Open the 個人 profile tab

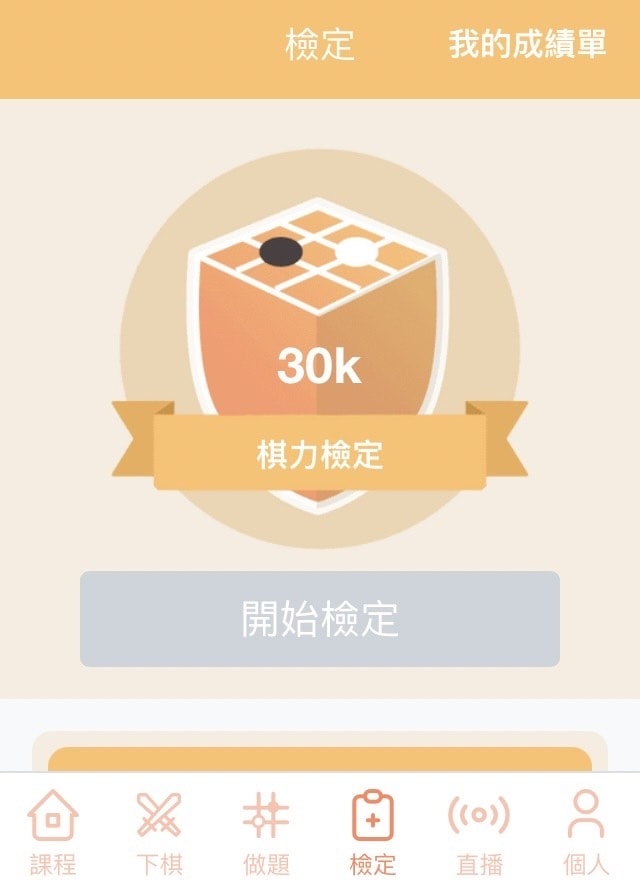(586, 831)
